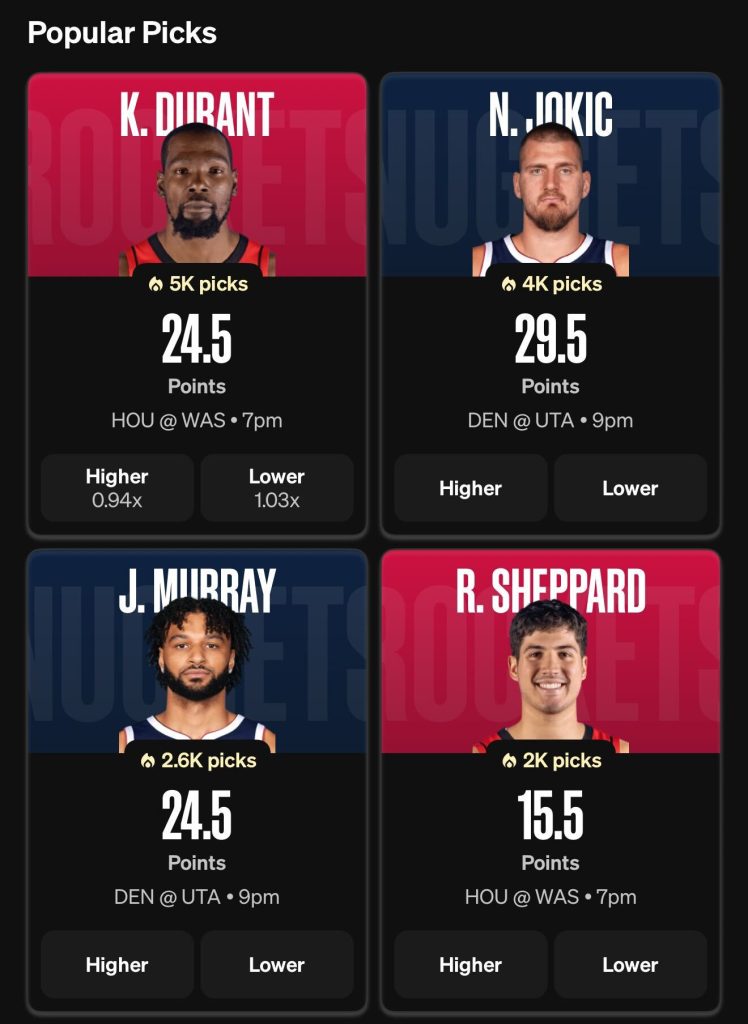Pick Lower for K. Durant points
Image resolution: width=748 pixels, height=1024 pixels.
(x=276, y=488)
